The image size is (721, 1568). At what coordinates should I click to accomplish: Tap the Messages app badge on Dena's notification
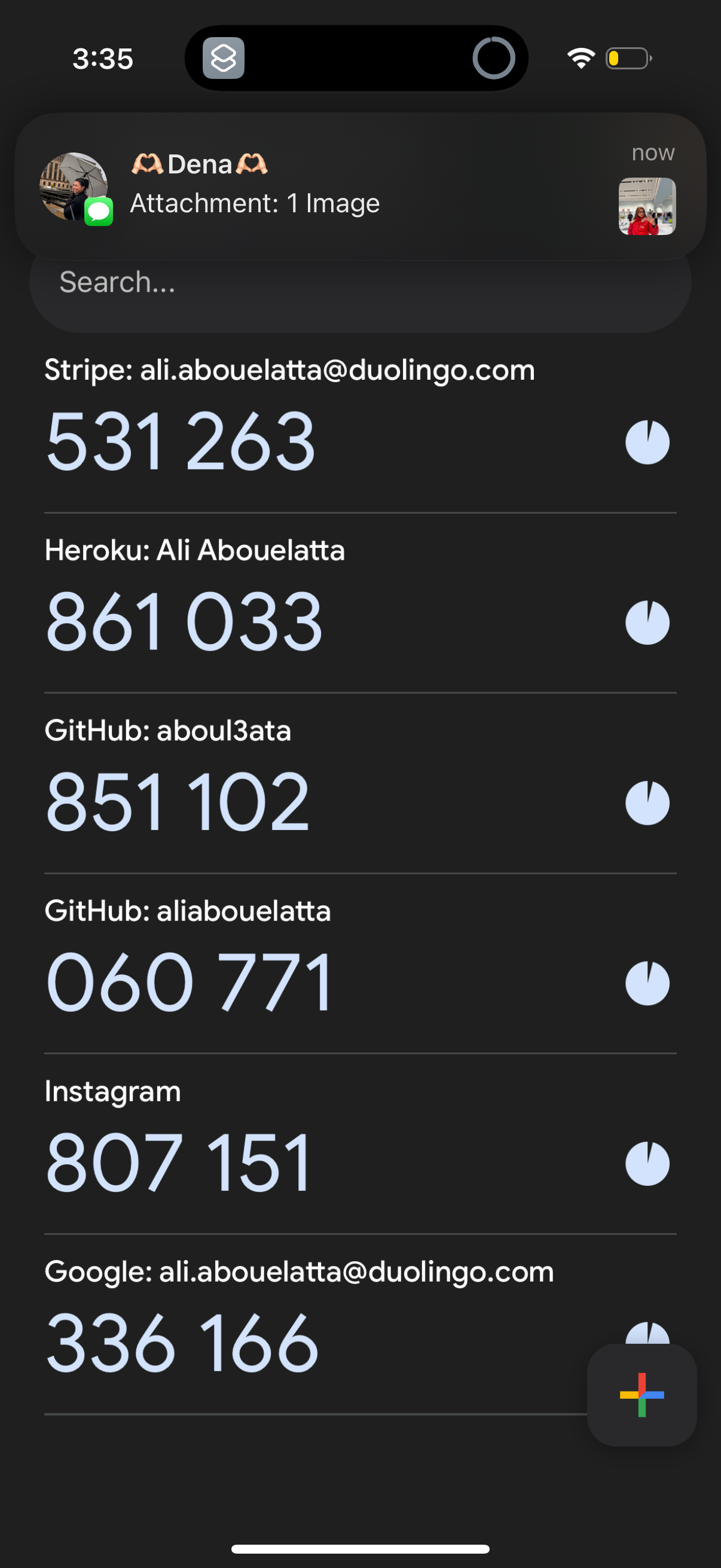pyautogui.click(x=99, y=212)
